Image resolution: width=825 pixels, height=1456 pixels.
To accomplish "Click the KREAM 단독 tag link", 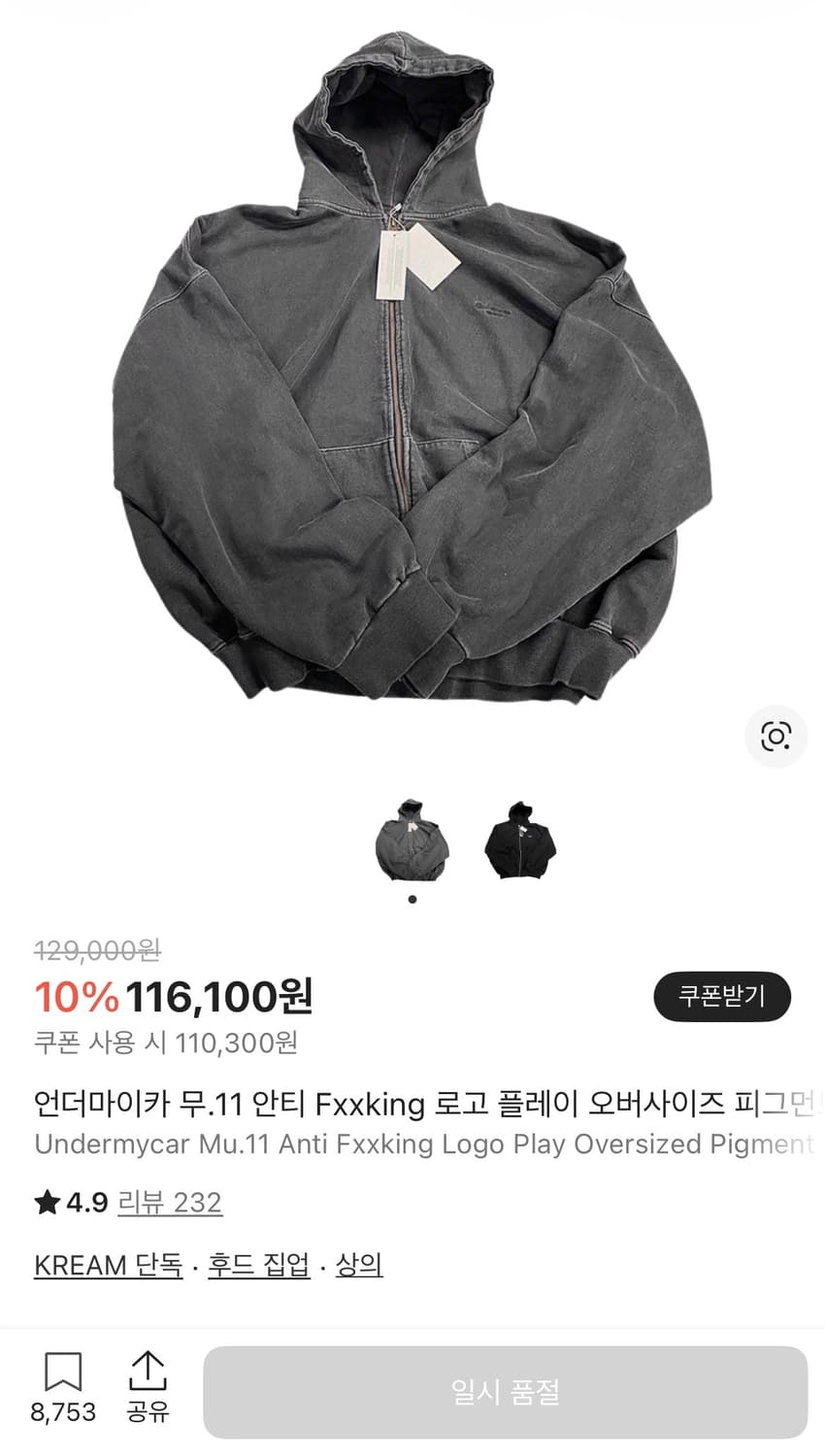I will 108,1265.
